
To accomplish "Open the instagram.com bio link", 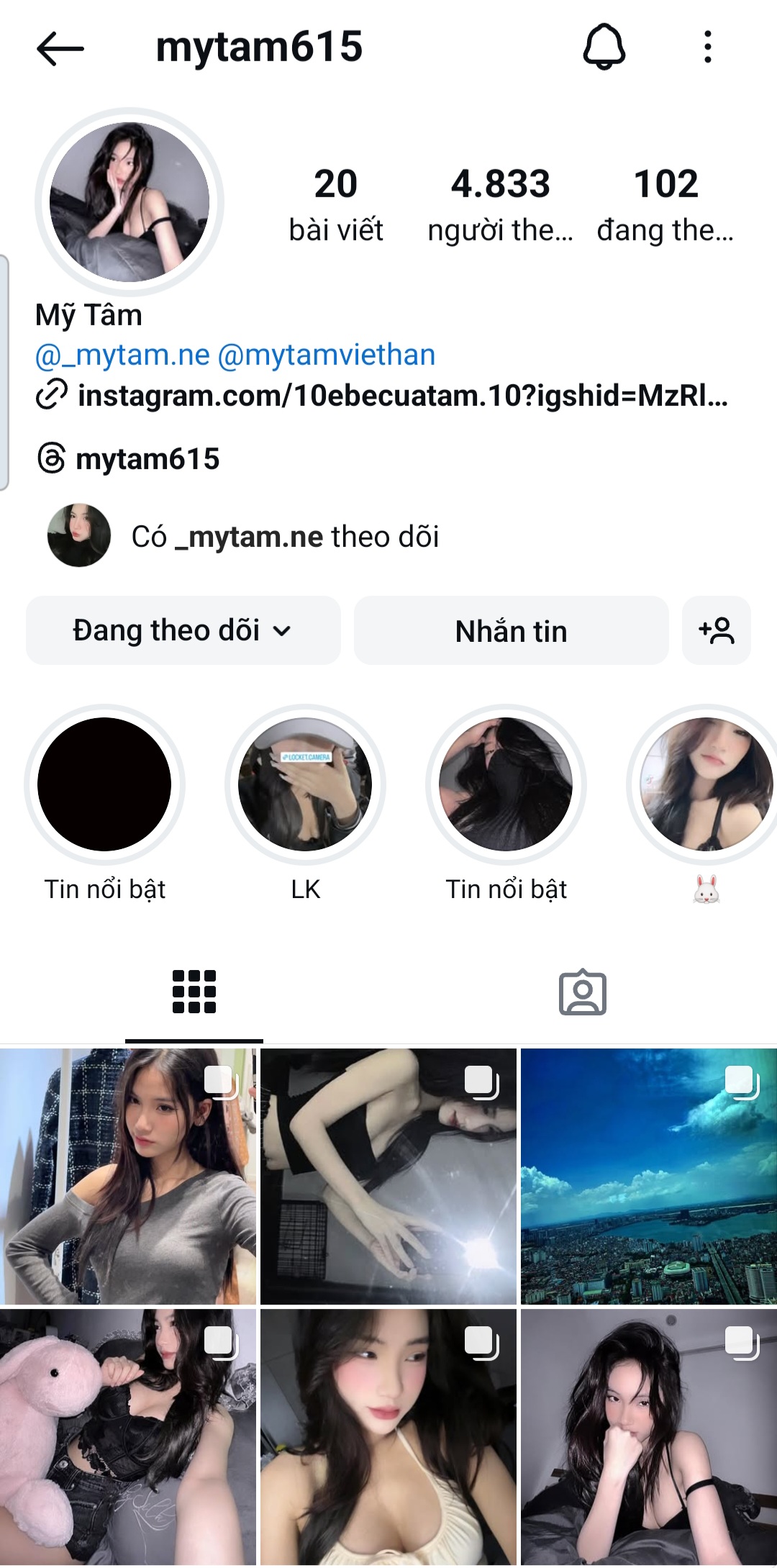I will coord(401,395).
